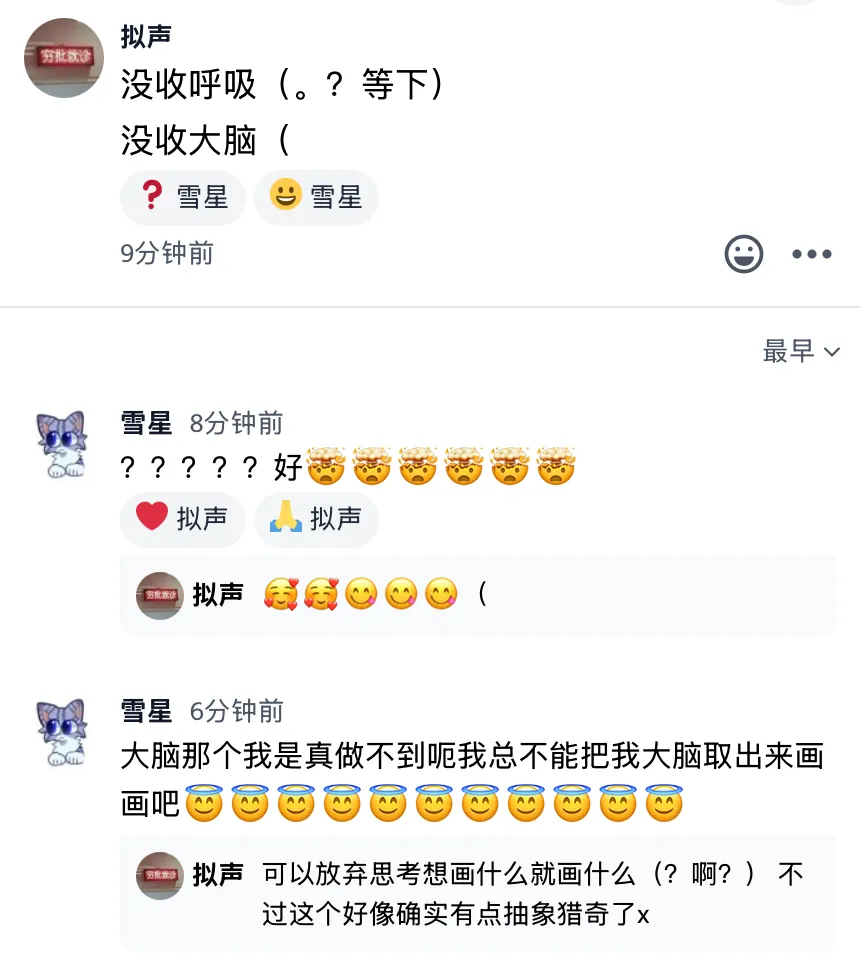
Task: Open the emoji reaction picker on the post
Action: 743,254
